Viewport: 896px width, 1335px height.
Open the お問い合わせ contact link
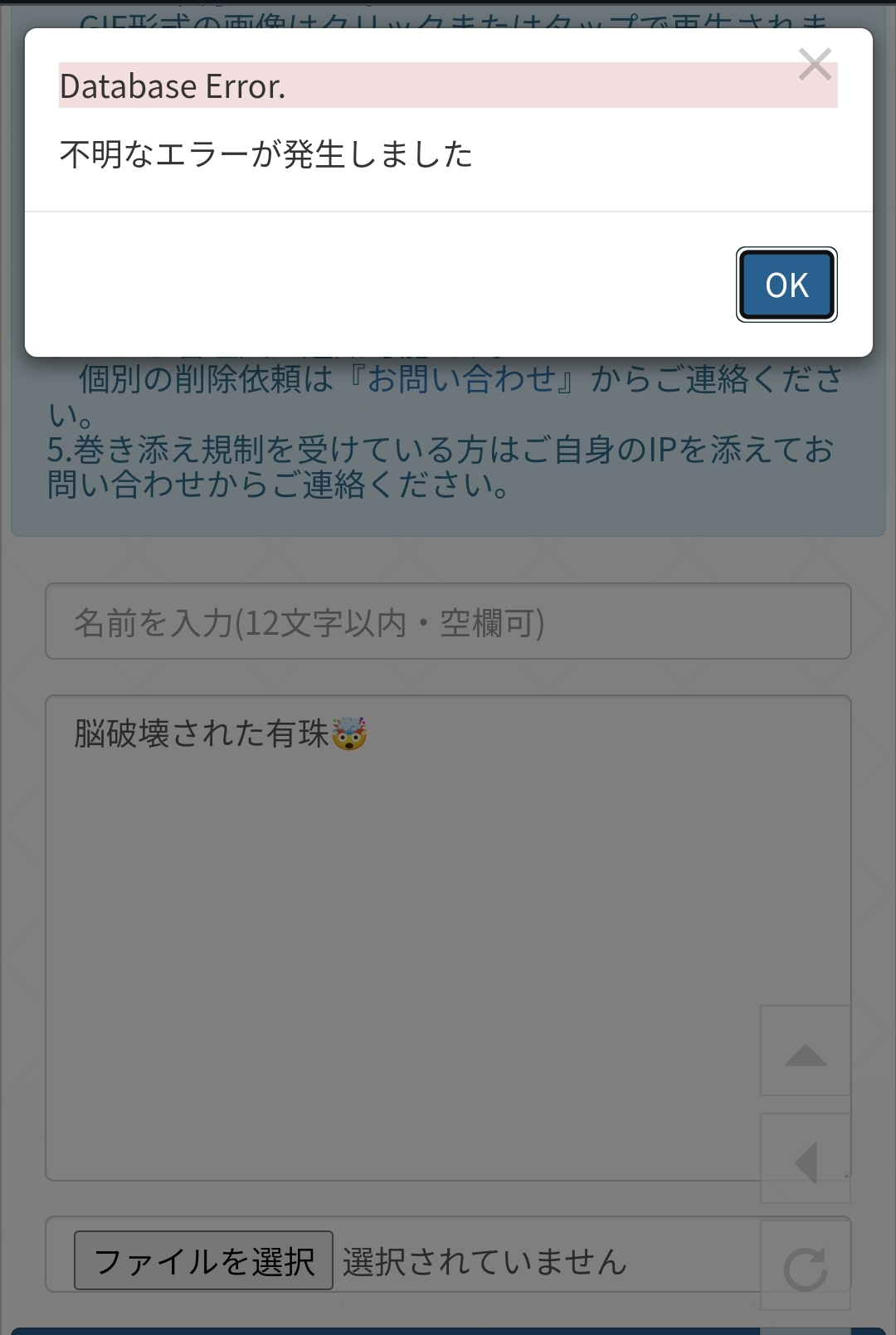[461, 379]
